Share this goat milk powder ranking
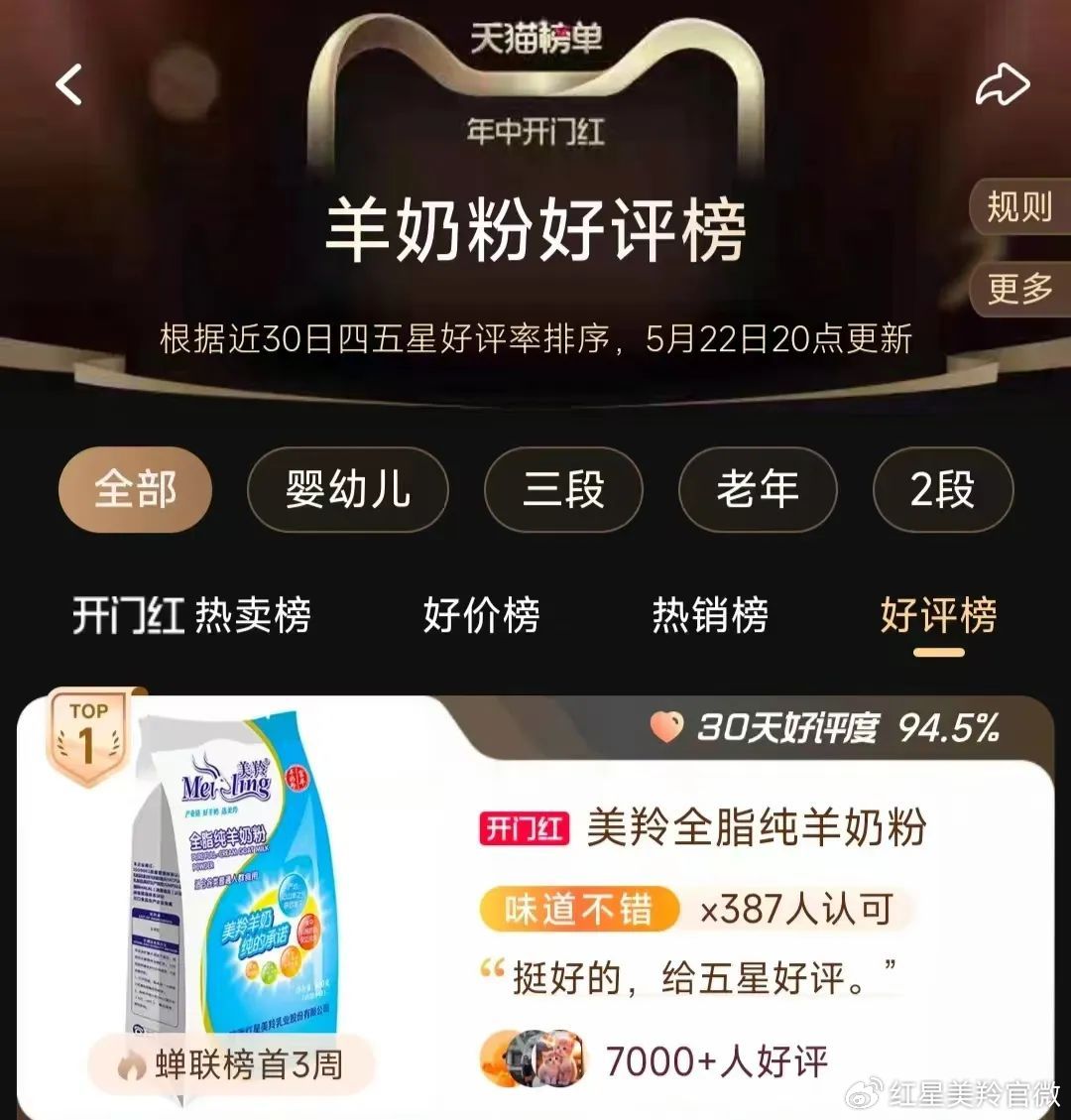 pyautogui.click(x=1002, y=85)
